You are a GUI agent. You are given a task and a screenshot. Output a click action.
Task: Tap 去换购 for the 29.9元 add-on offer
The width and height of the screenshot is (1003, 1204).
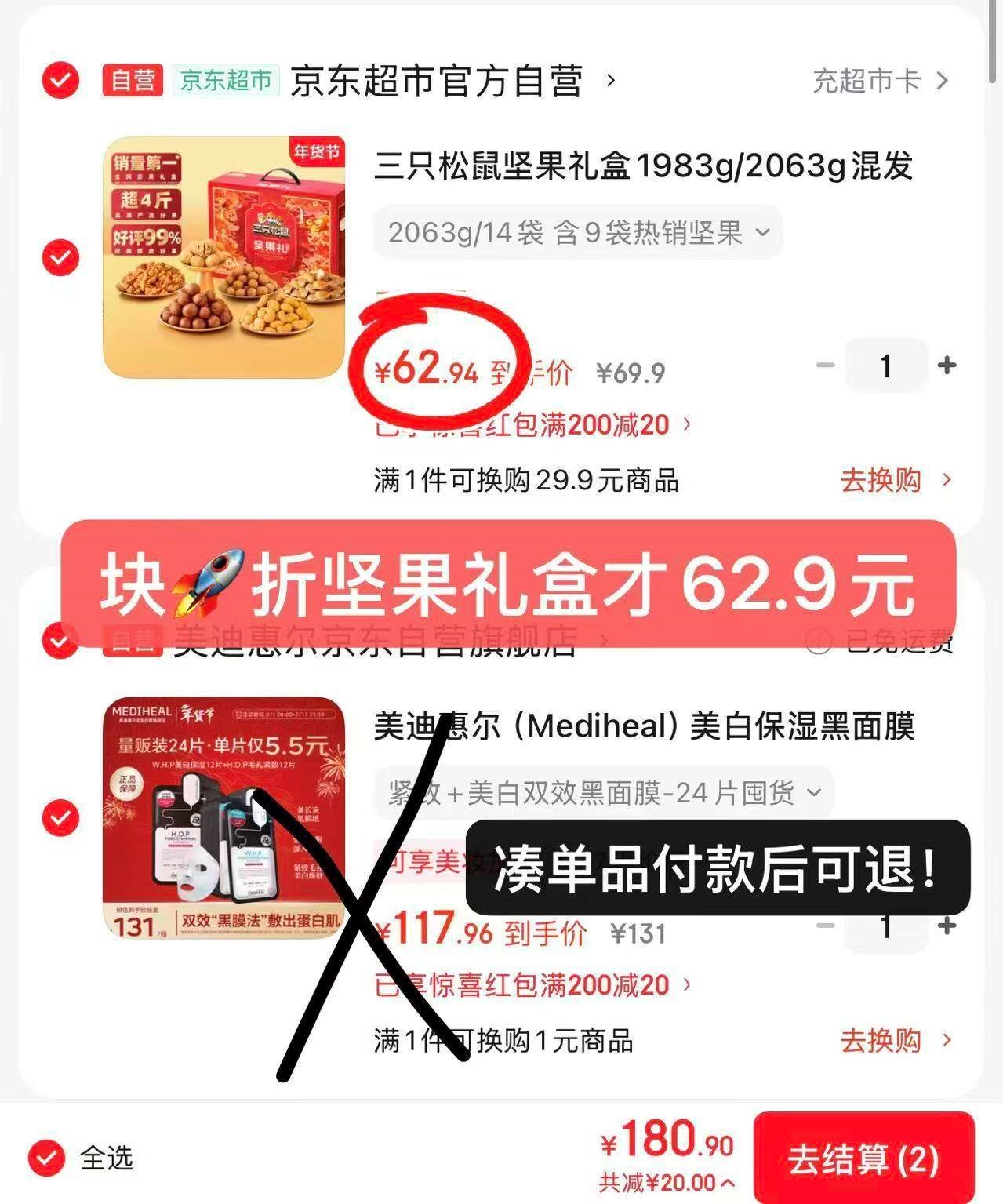point(894,480)
